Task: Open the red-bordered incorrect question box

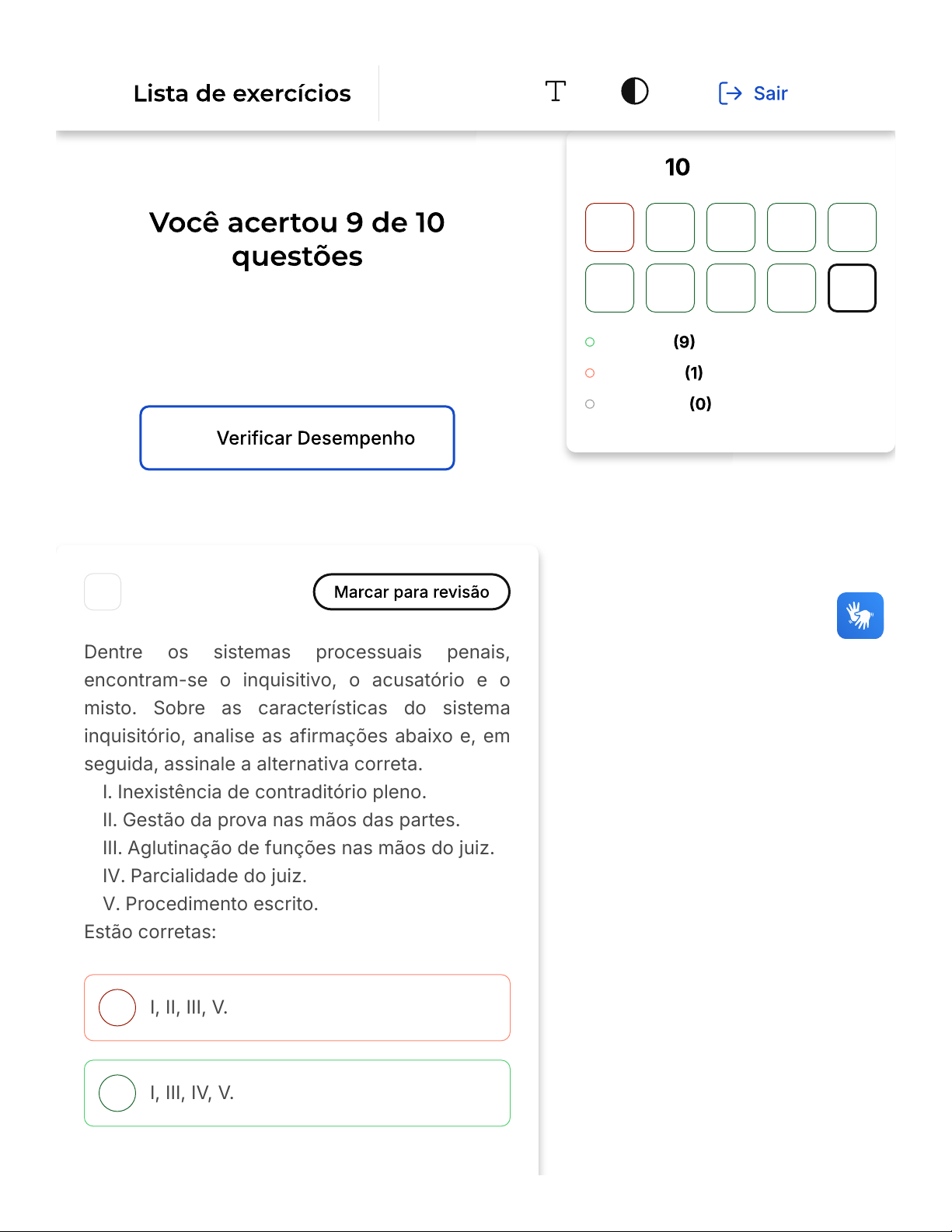Action: [609, 228]
